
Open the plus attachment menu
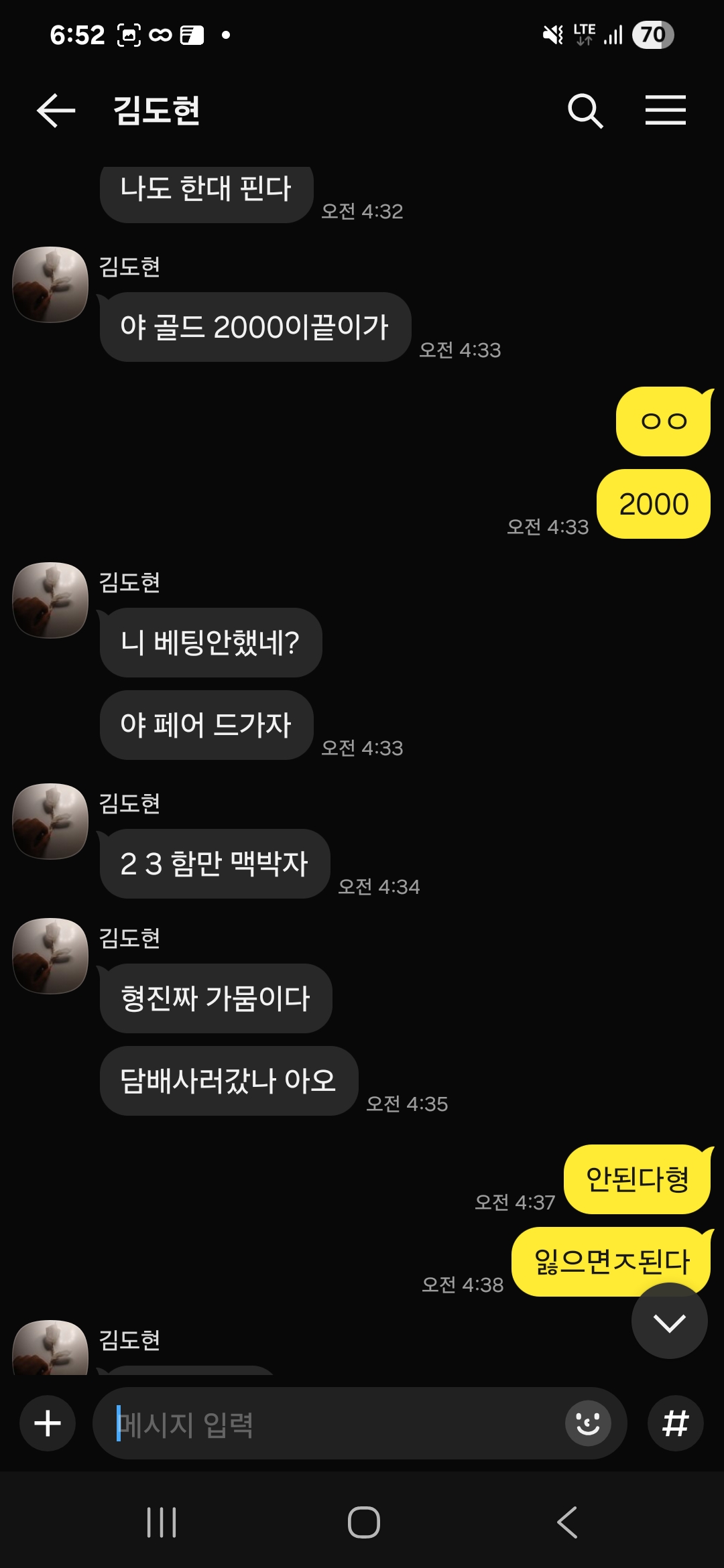click(48, 1423)
